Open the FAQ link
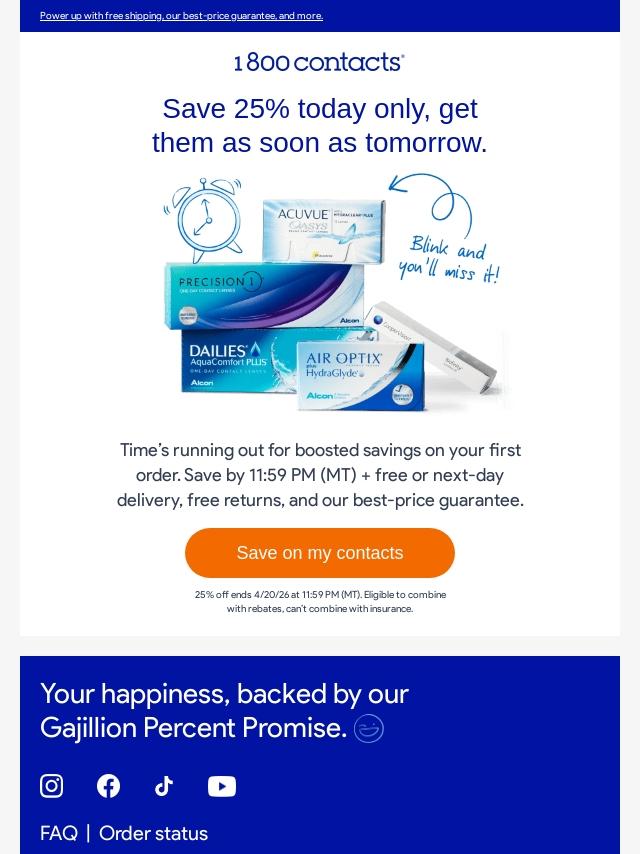This screenshot has width=640, height=854. click(59, 833)
